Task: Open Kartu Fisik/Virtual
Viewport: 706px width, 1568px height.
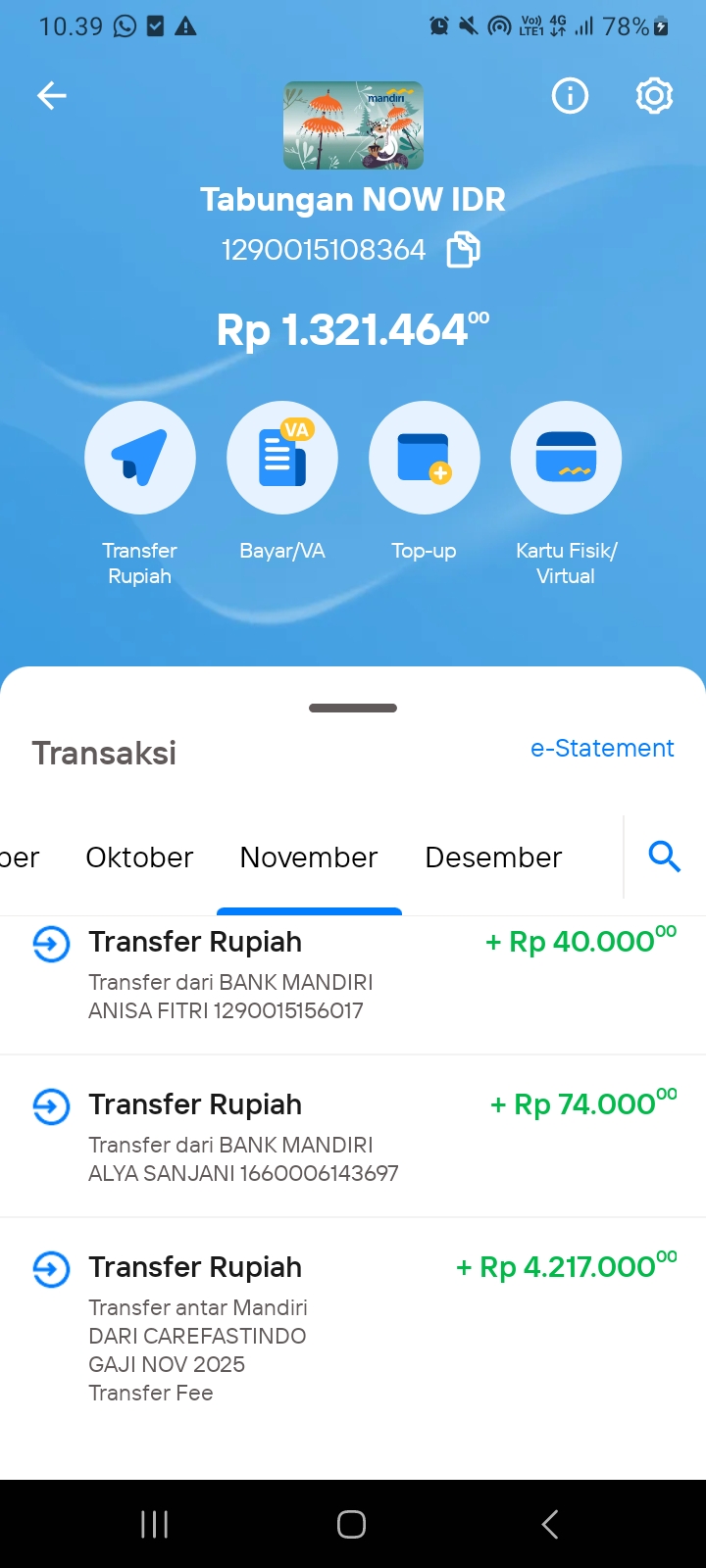Action: 566,458
